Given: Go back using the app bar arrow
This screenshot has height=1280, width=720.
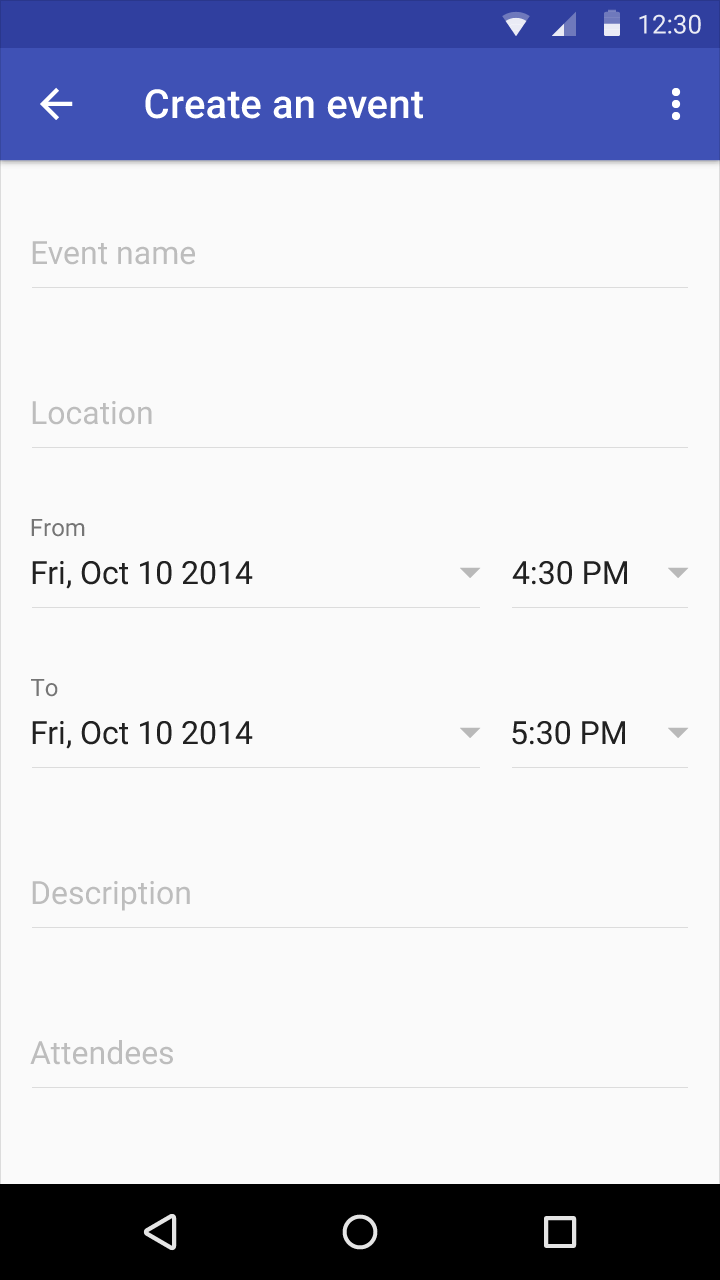Looking at the screenshot, I should tap(56, 104).
